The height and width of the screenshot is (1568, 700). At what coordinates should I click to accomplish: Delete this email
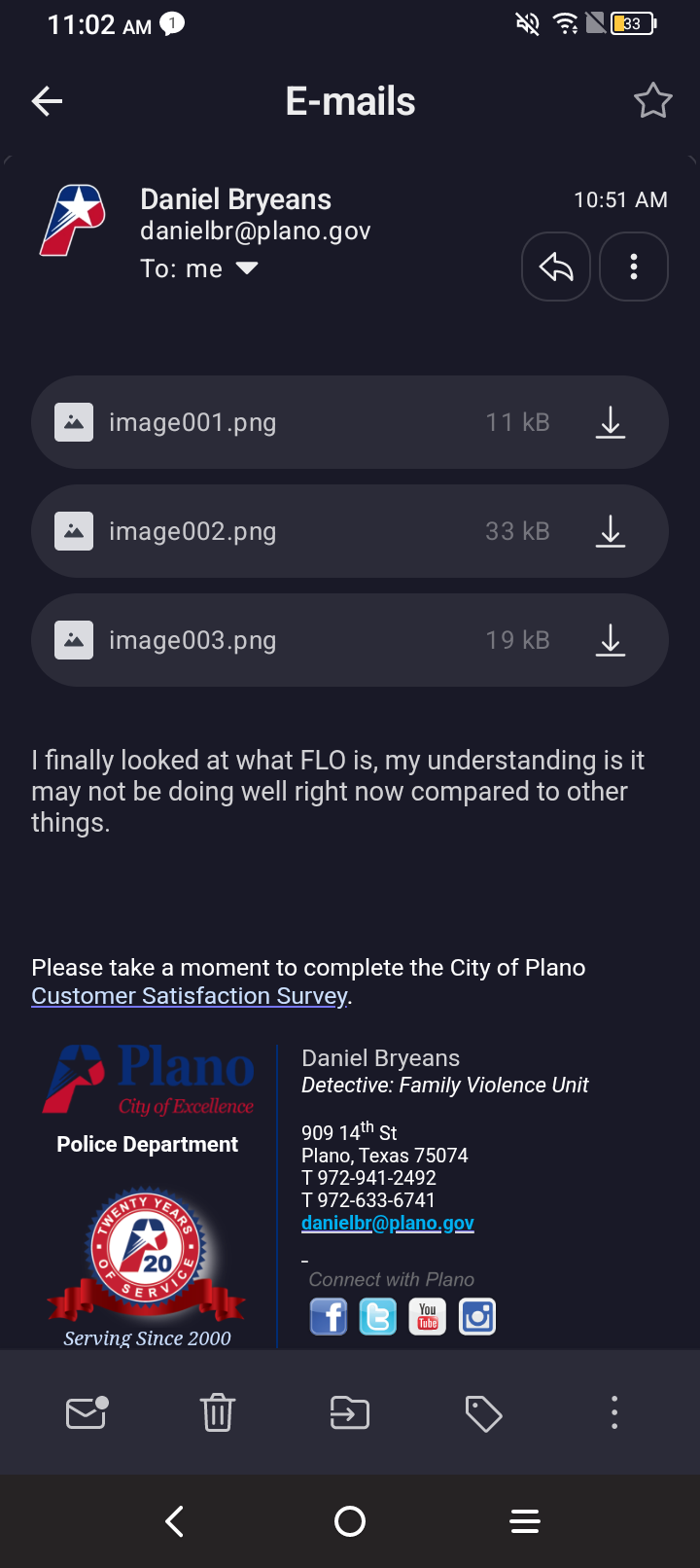click(x=218, y=1412)
